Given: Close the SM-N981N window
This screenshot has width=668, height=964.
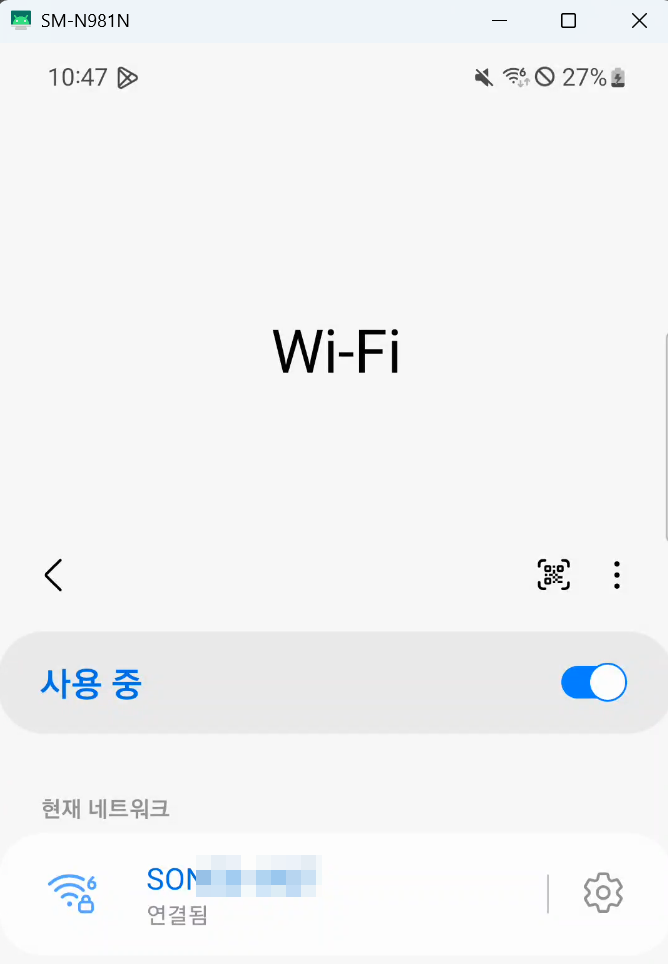Looking at the screenshot, I should coord(639,21).
